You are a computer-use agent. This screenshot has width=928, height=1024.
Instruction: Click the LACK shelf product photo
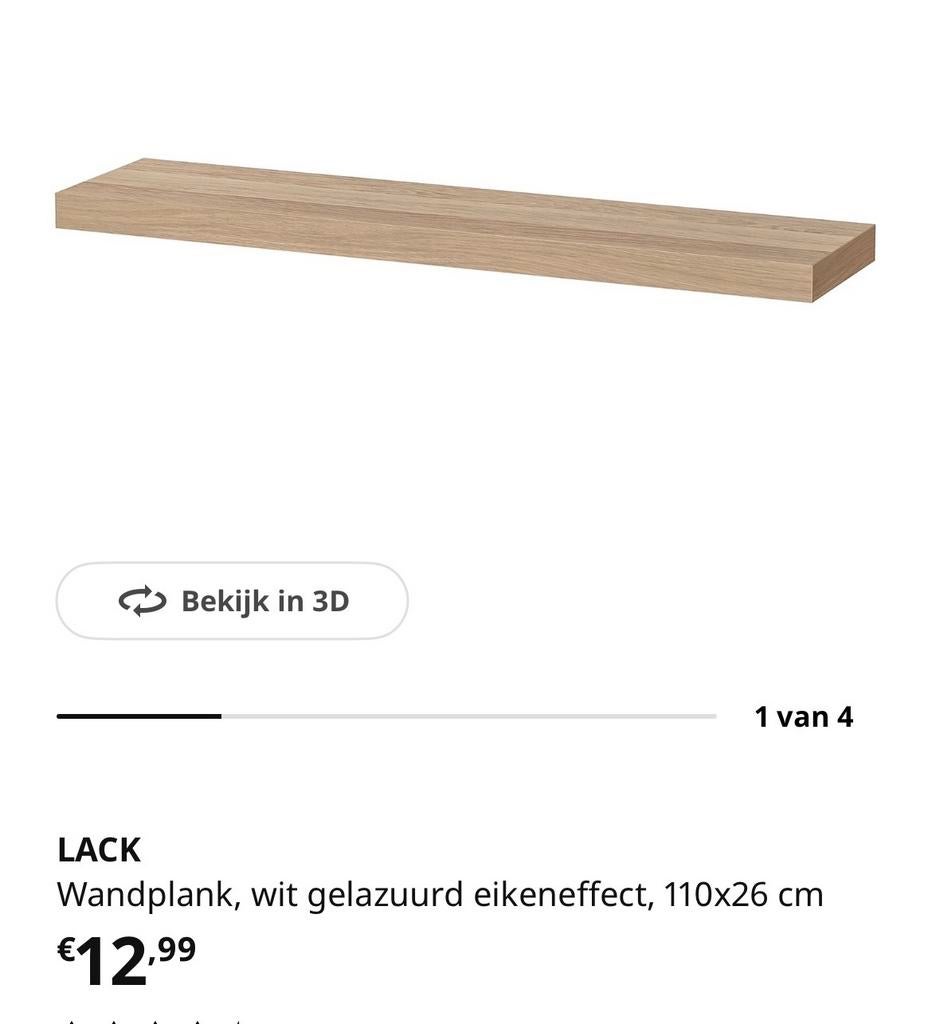click(x=464, y=226)
